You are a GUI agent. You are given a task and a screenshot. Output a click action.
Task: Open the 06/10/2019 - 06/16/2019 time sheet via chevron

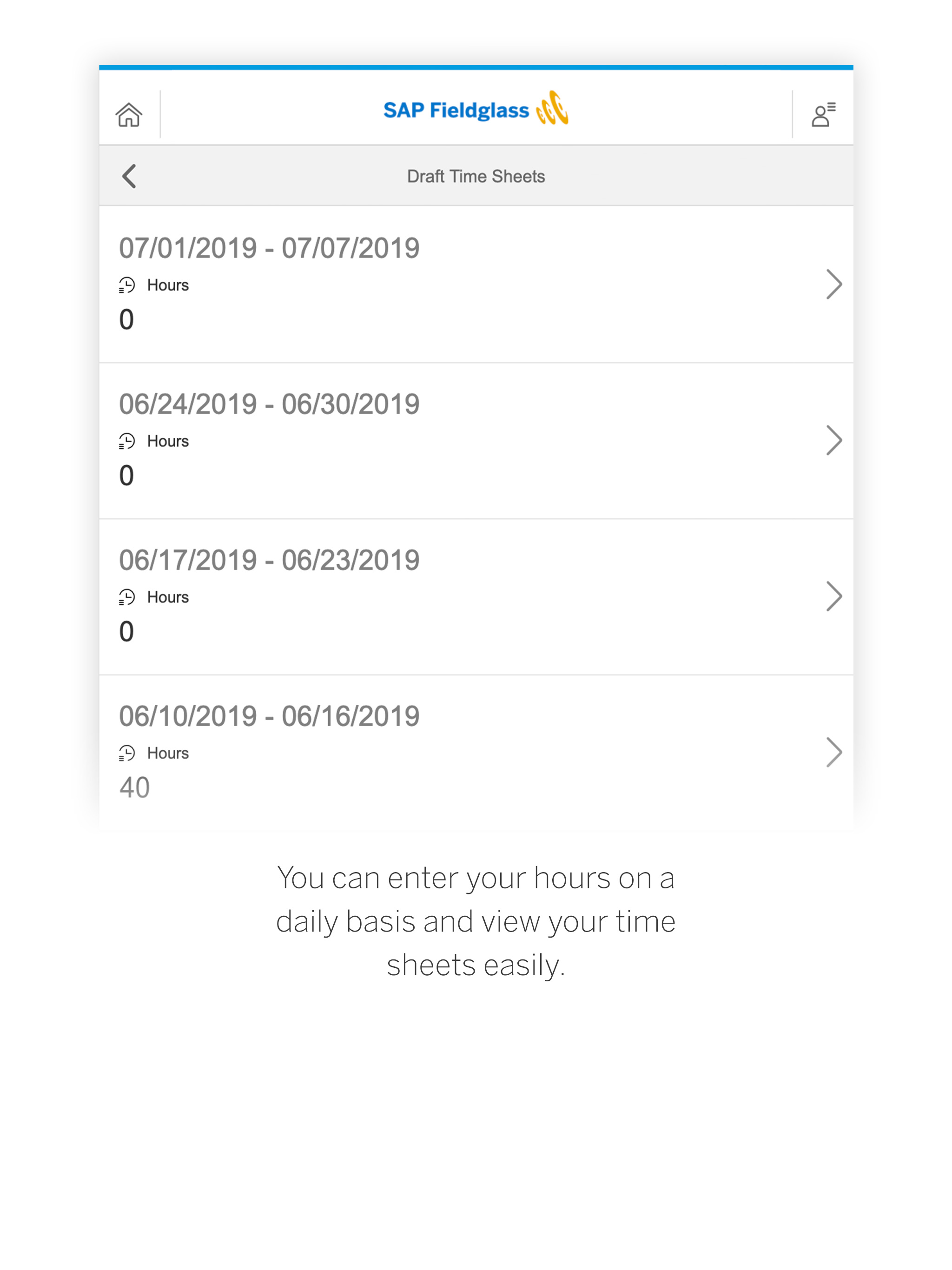834,752
